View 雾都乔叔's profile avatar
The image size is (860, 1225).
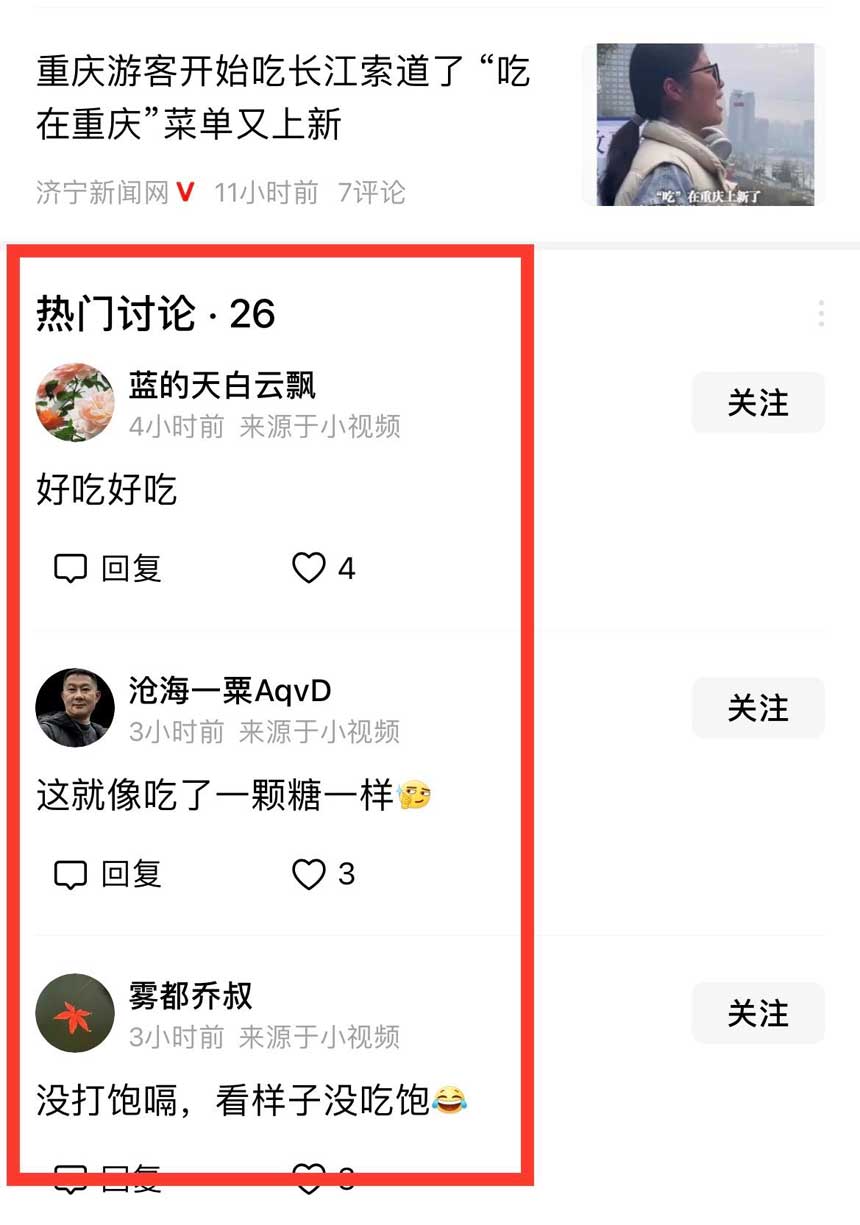coord(75,1012)
